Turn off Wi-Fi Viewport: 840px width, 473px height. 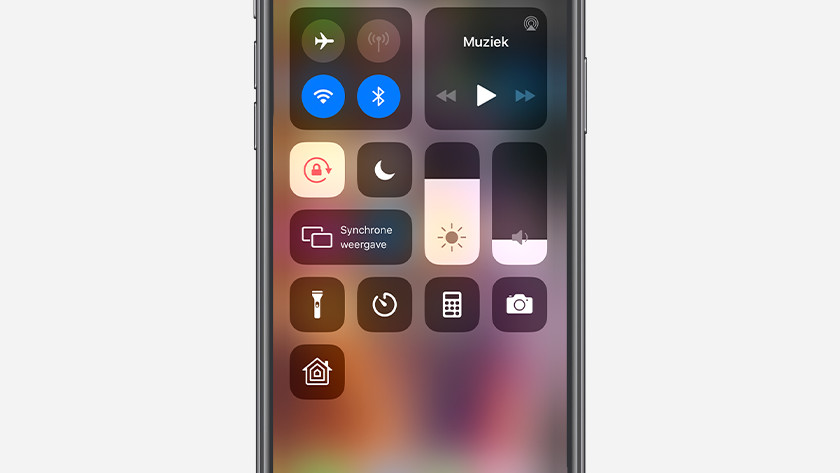click(323, 97)
